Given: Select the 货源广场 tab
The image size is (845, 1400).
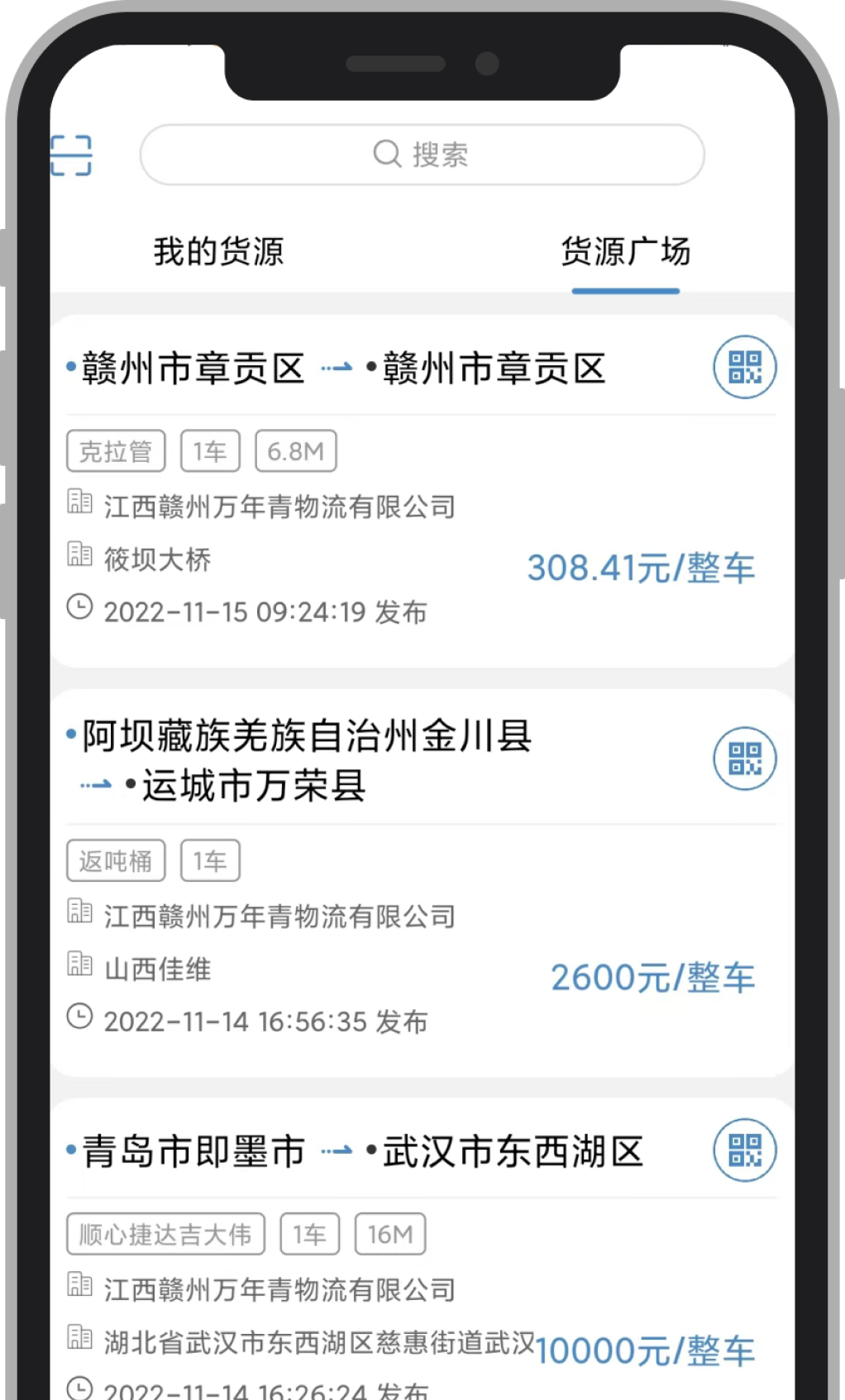Looking at the screenshot, I should point(625,252).
